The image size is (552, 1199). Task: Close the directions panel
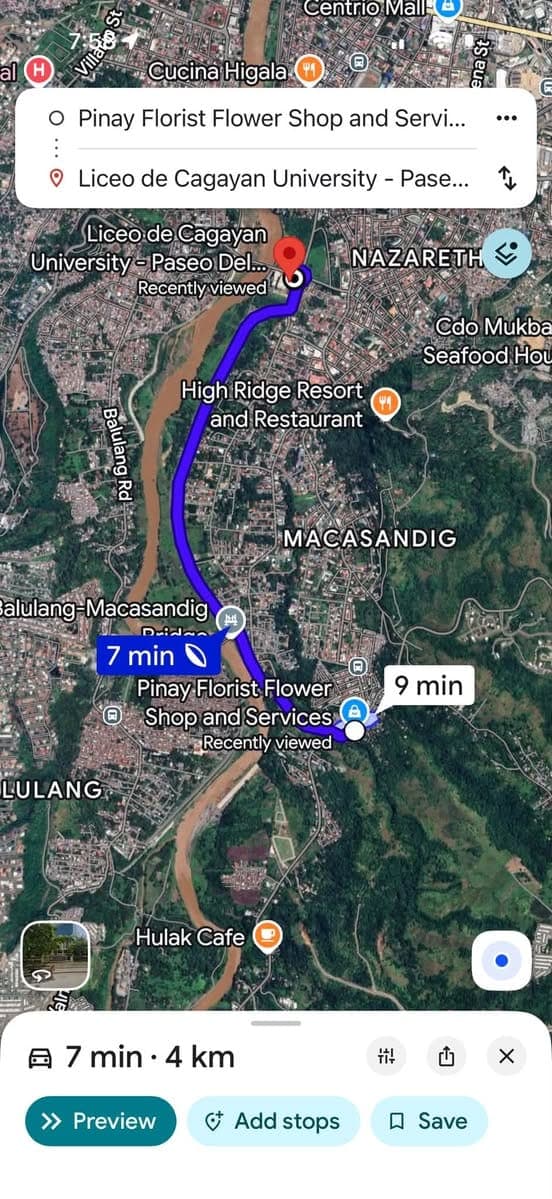506,1057
